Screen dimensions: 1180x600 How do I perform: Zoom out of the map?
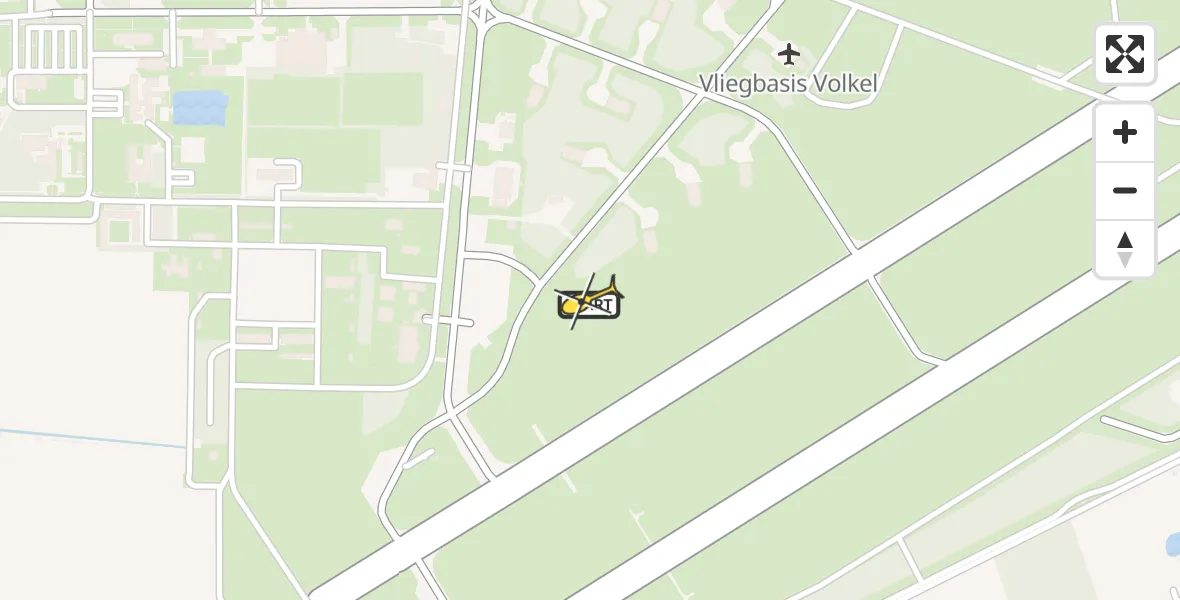point(1124,191)
